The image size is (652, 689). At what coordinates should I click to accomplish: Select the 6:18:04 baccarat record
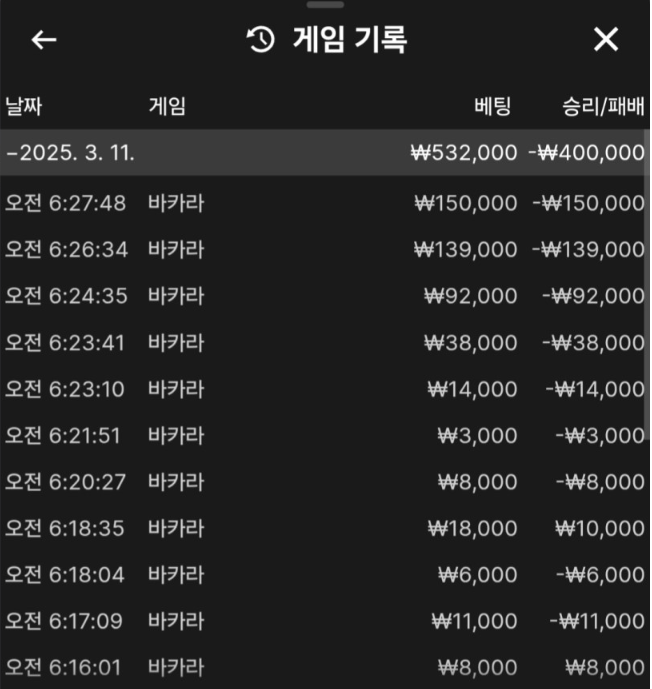coord(325,575)
